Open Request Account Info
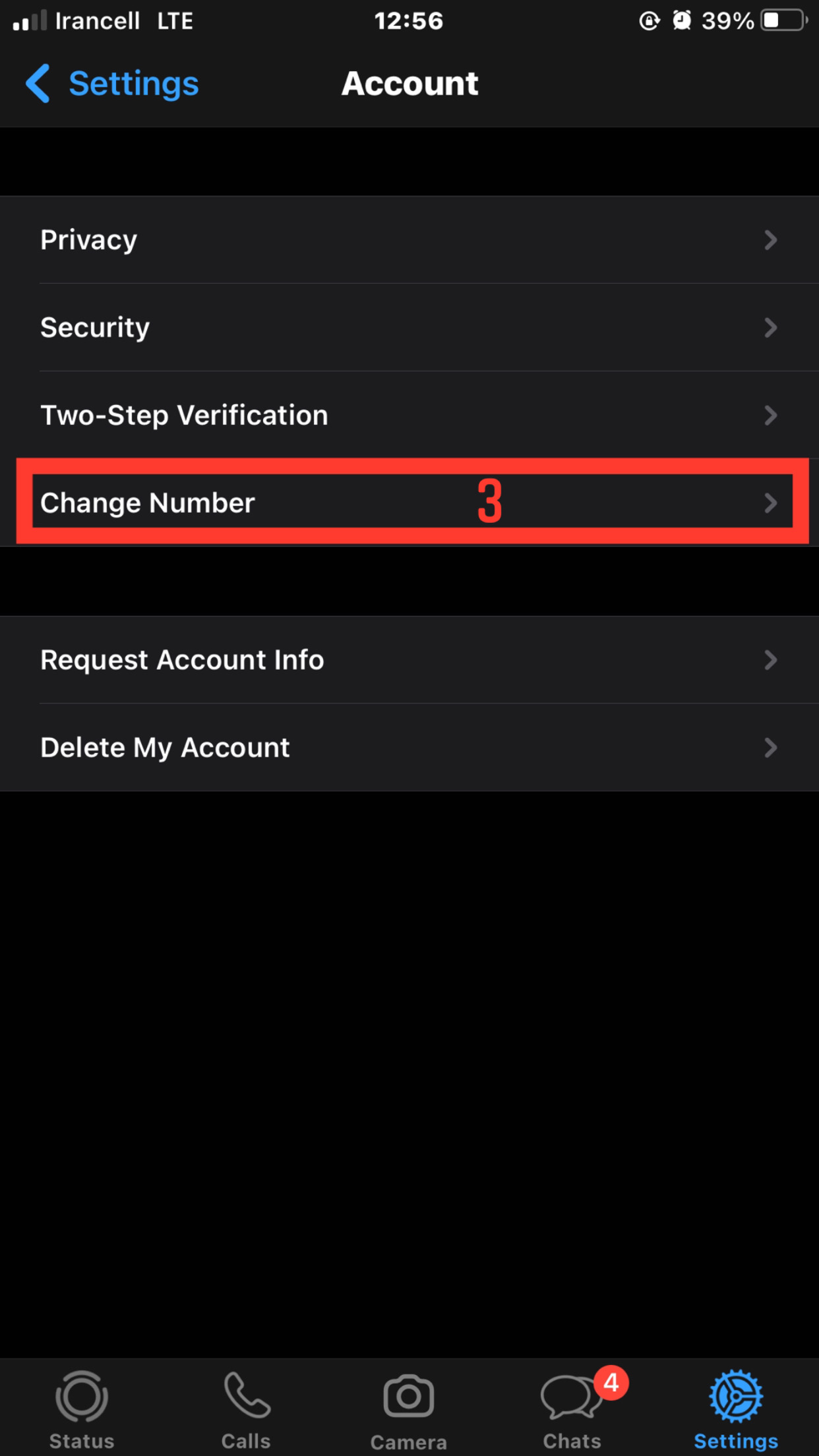The width and height of the screenshot is (819, 1456). (x=409, y=660)
